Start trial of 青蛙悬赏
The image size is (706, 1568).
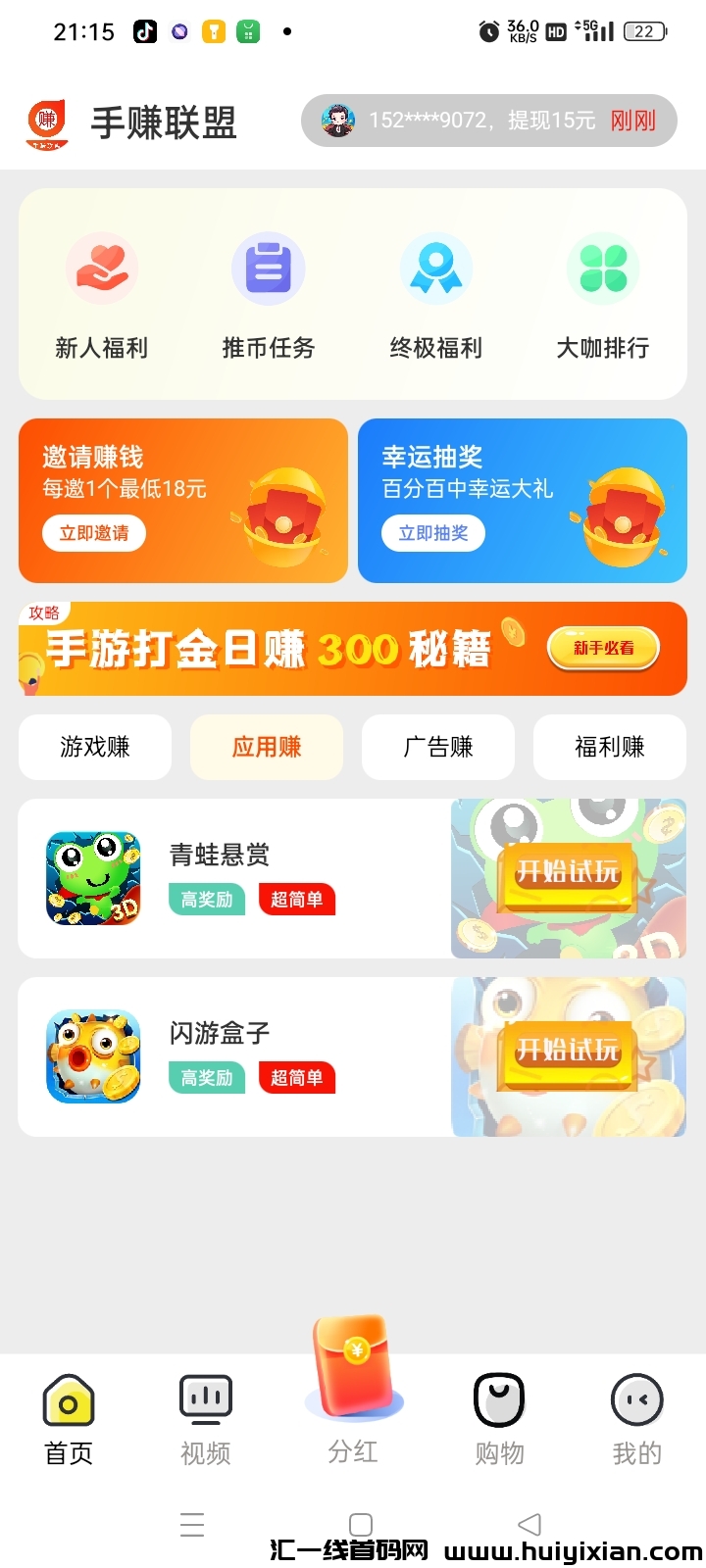(x=569, y=872)
